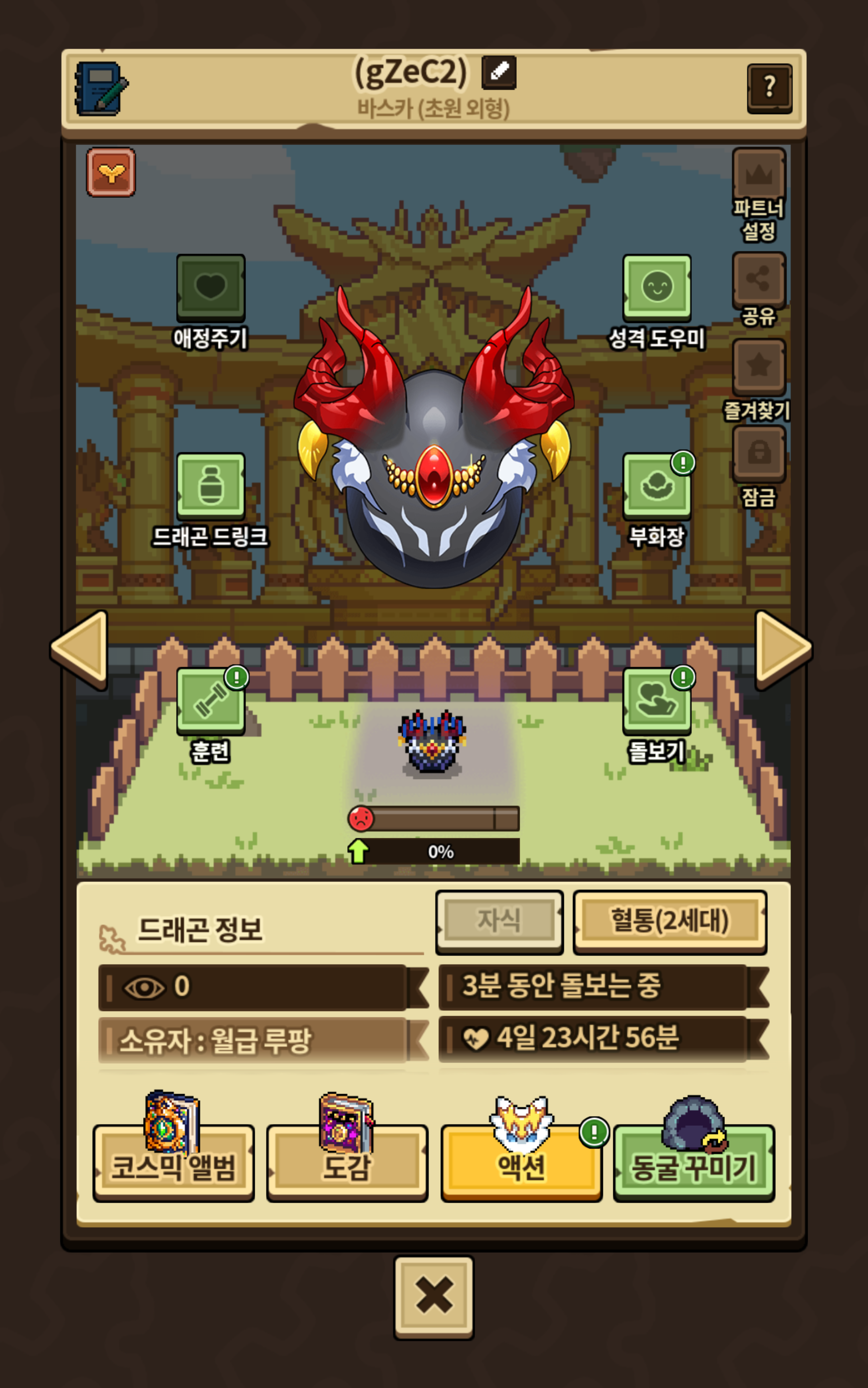View 혈통(2세대) lineage

[x=669, y=921]
